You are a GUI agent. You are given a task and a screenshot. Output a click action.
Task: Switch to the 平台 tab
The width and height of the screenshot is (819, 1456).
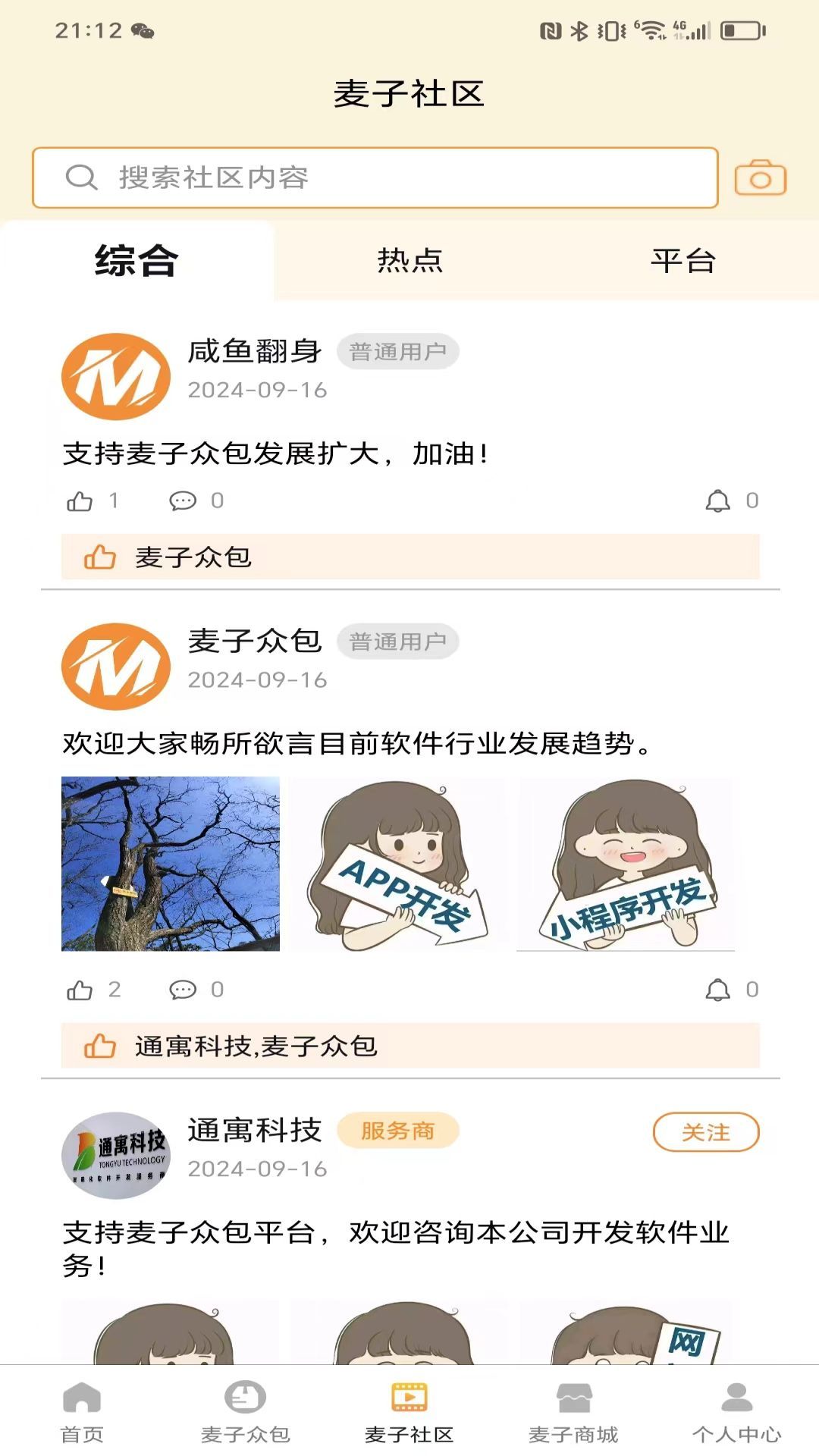click(682, 262)
